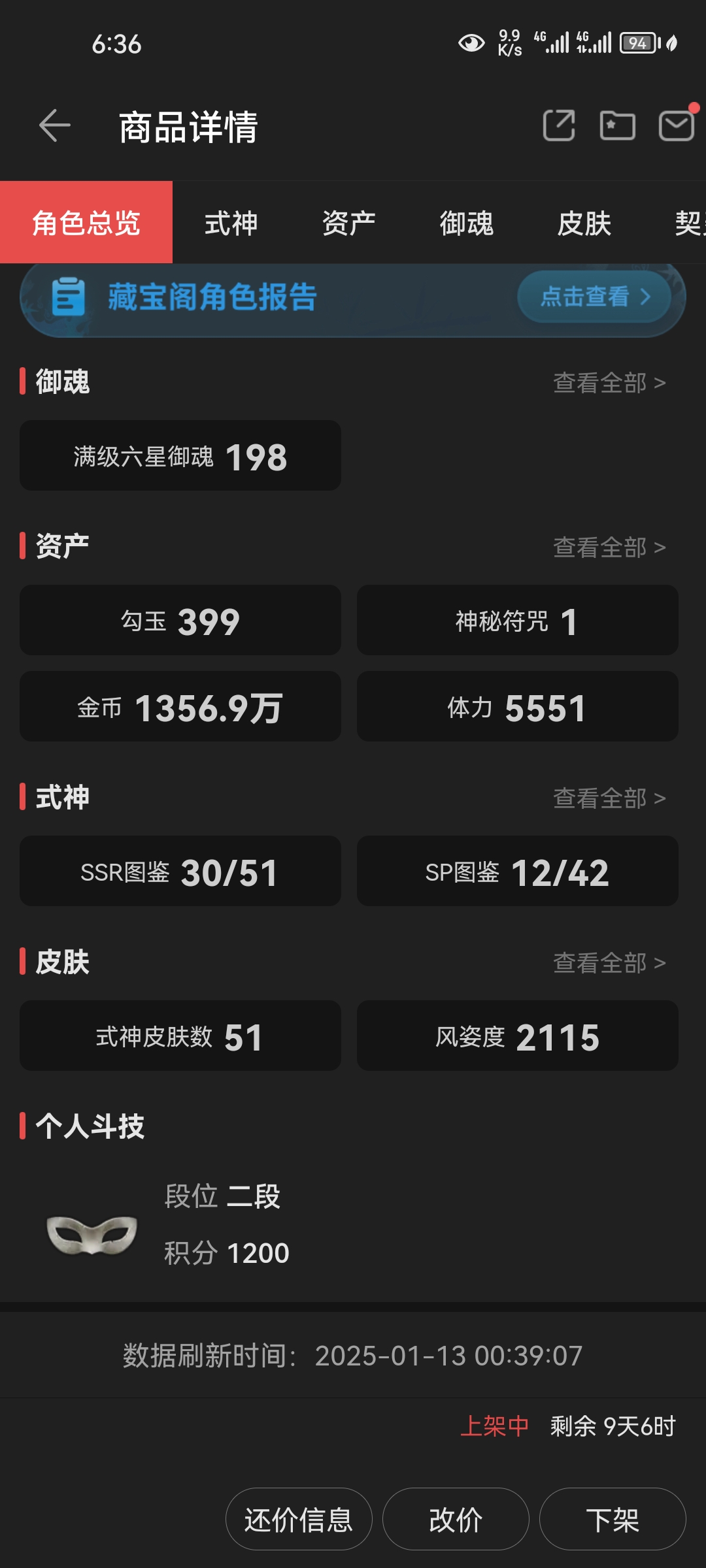Switch to the 御魂 tab
The height and width of the screenshot is (1568, 706).
click(x=466, y=223)
